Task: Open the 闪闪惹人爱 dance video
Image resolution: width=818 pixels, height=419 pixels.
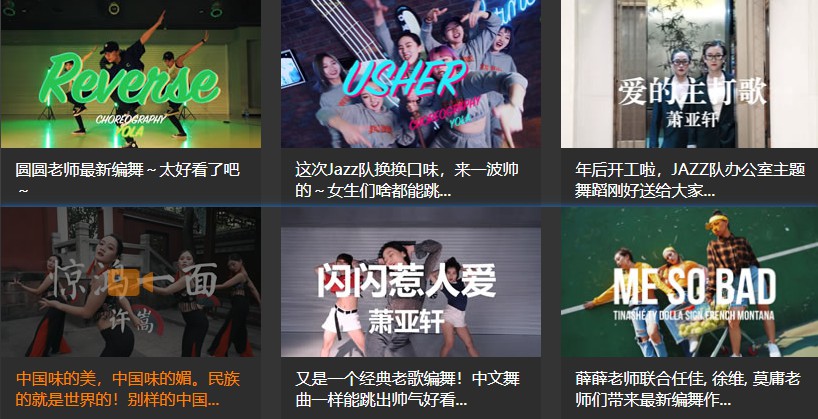Action: pyautogui.click(x=410, y=282)
